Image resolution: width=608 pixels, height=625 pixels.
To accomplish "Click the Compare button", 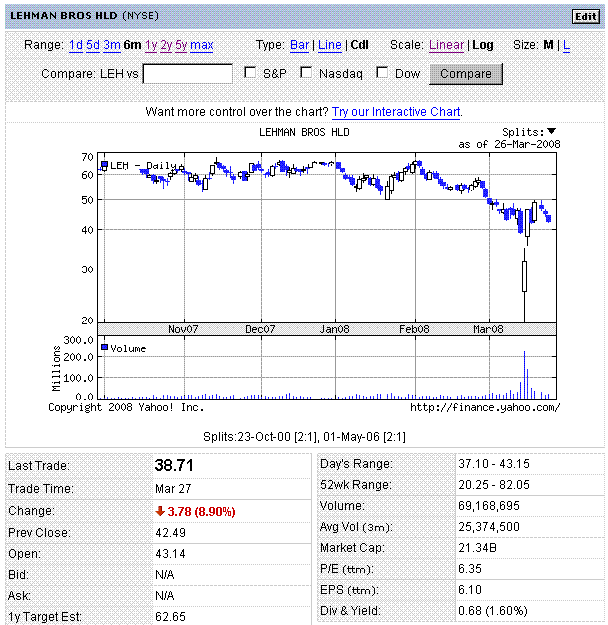I will pyautogui.click(x=466, y=74).
